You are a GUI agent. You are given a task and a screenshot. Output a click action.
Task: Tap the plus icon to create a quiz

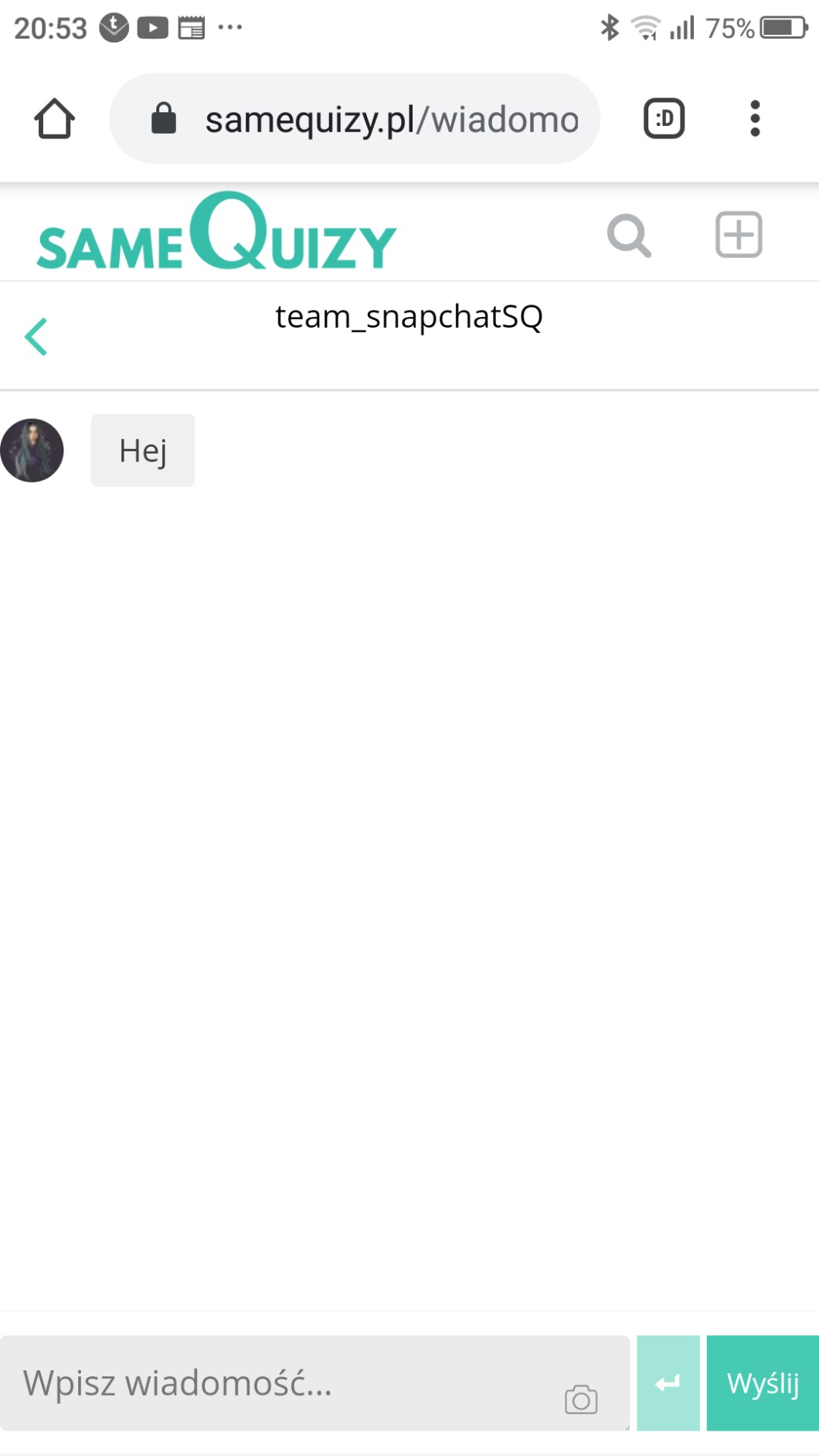(738, 234)
